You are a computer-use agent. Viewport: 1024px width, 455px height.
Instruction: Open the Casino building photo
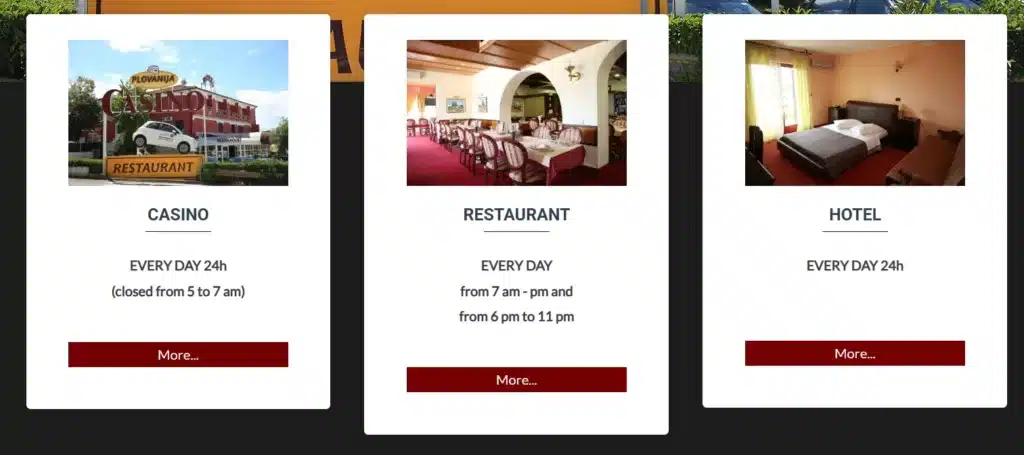pyautogui.click(x=178, y=112)
